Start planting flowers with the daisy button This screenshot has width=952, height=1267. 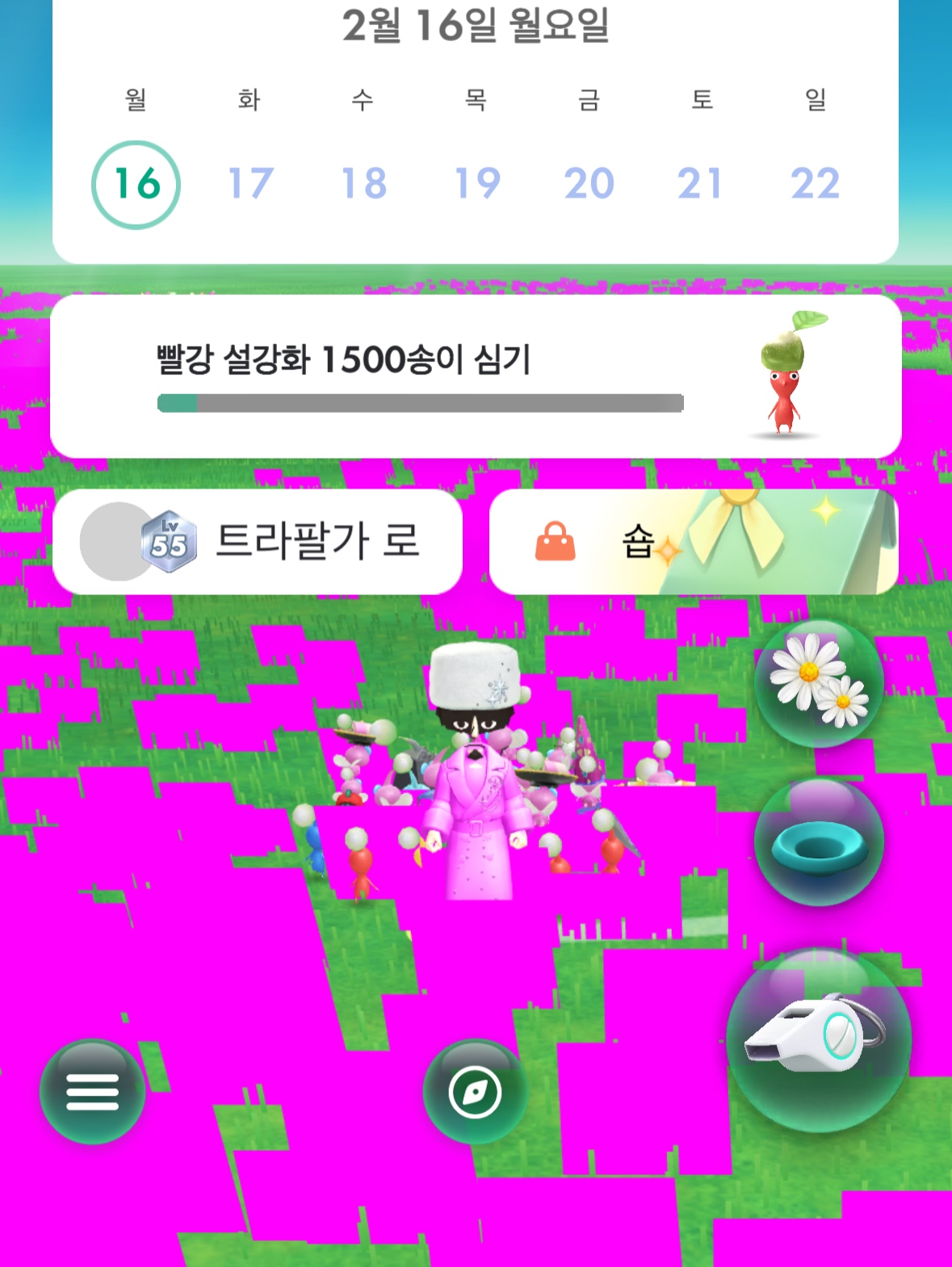[x=819, y=682]
